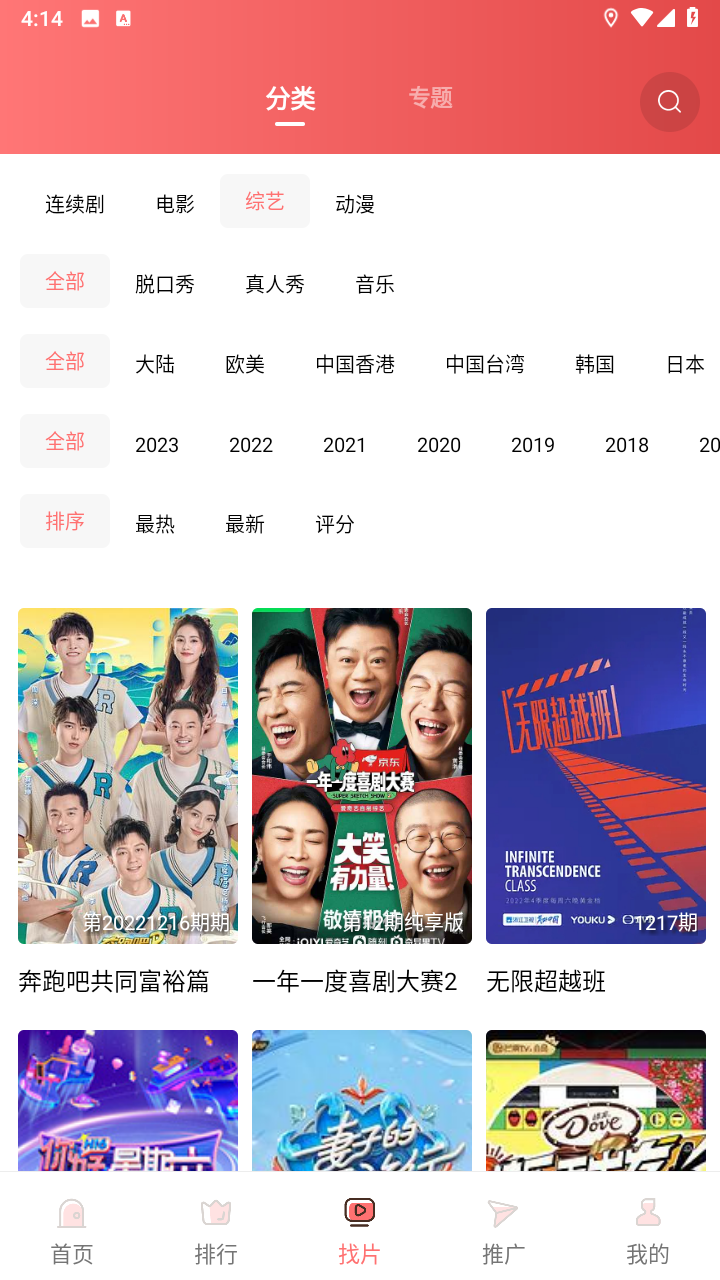Select the 2022 year filter

(x=250, y=444)
